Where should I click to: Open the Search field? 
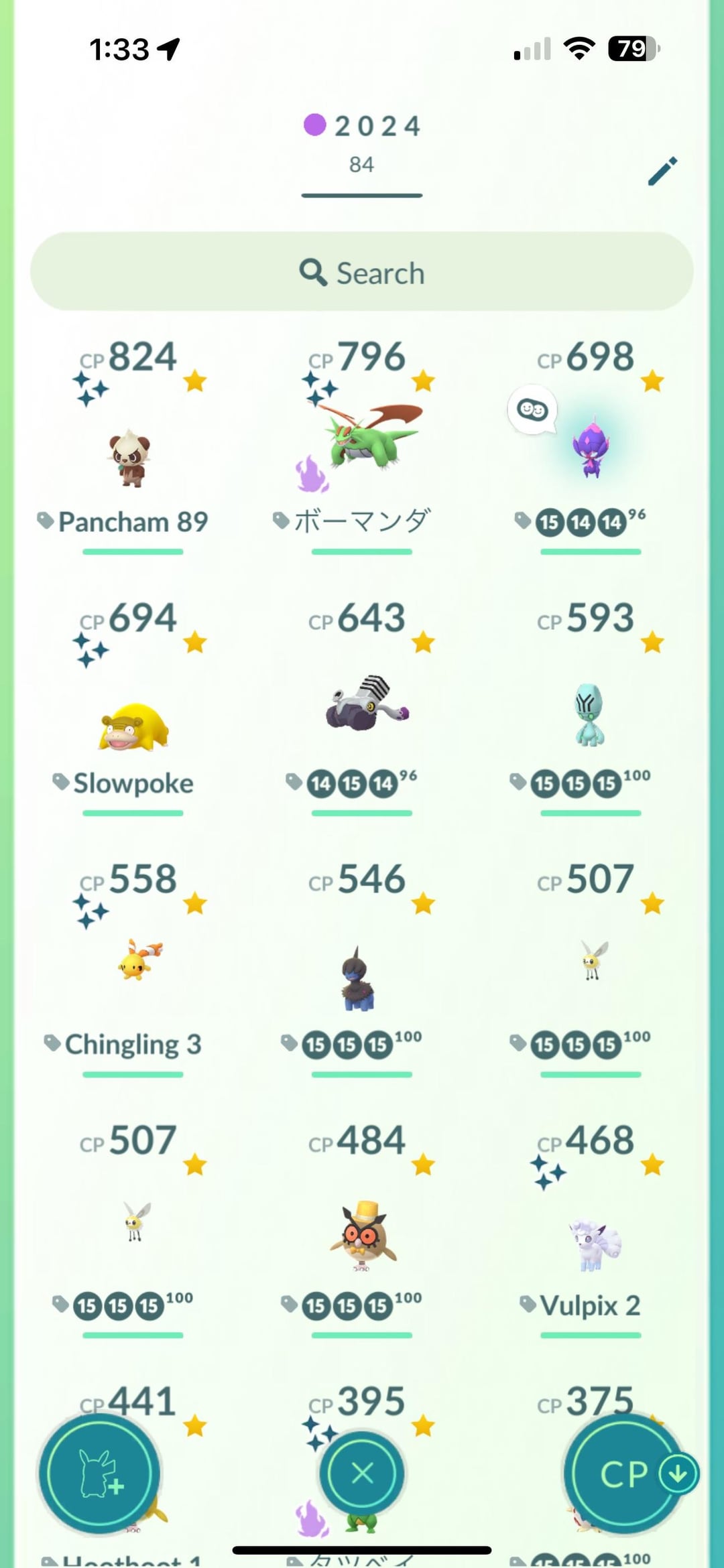point(362,272)
